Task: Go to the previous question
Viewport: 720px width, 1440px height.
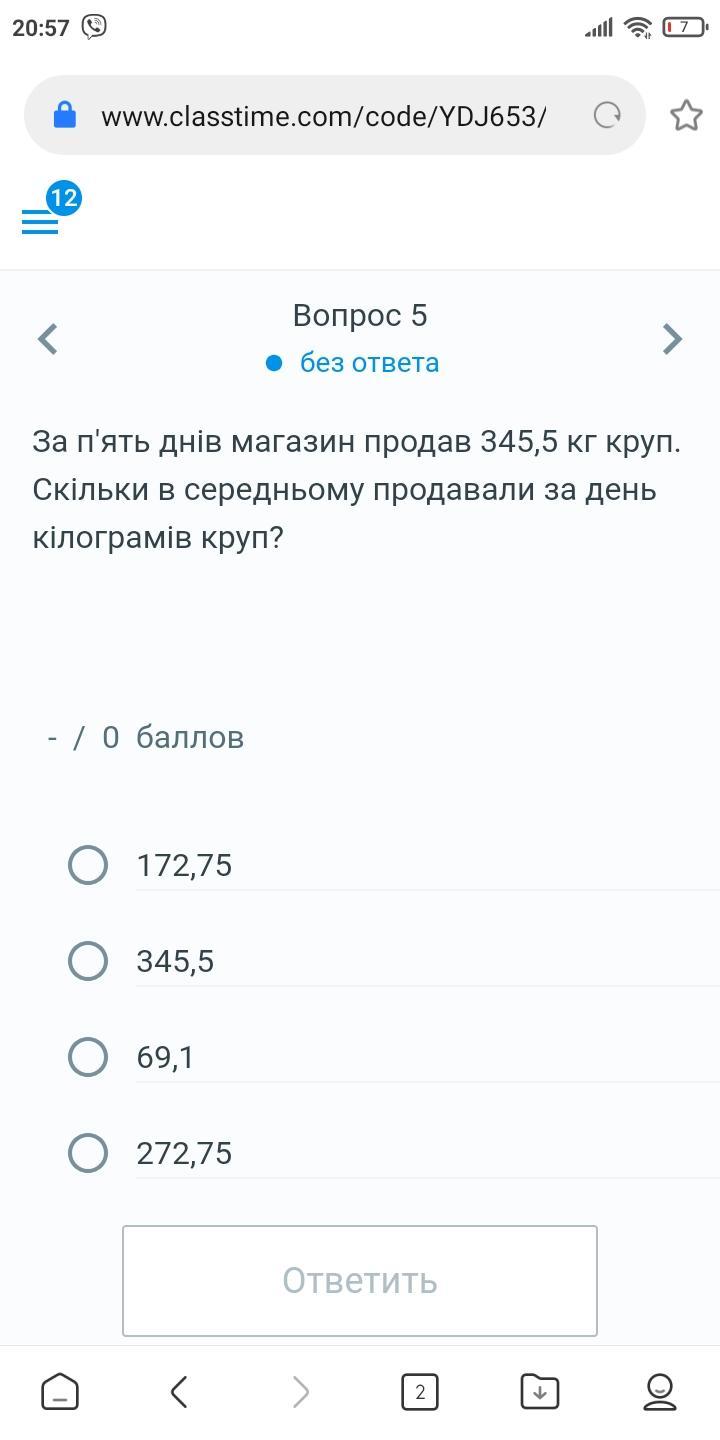Action: [47, 339]
